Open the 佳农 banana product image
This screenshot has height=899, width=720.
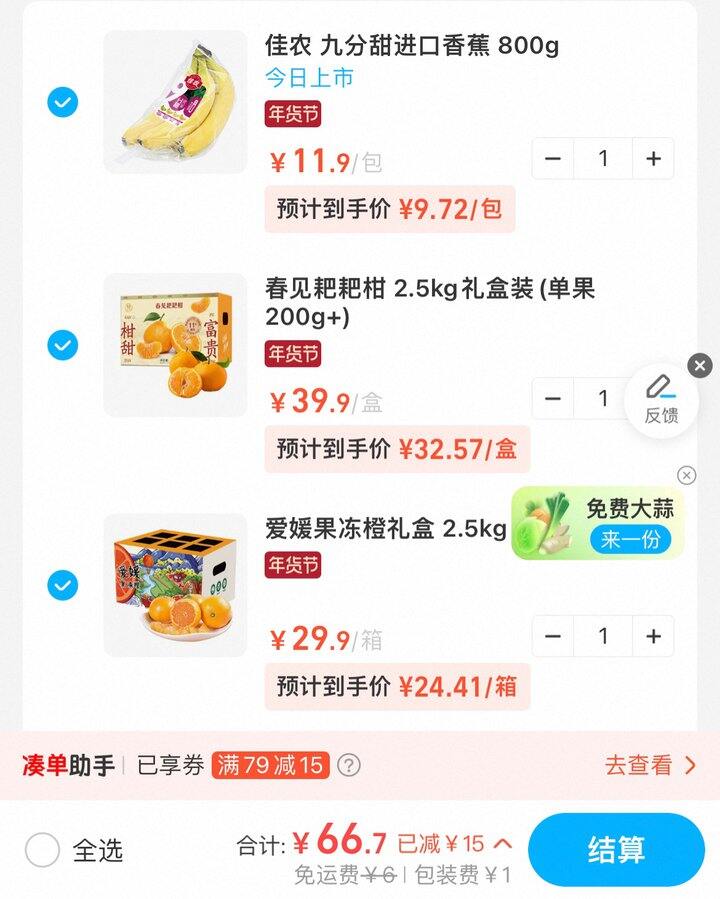(175, 102)
